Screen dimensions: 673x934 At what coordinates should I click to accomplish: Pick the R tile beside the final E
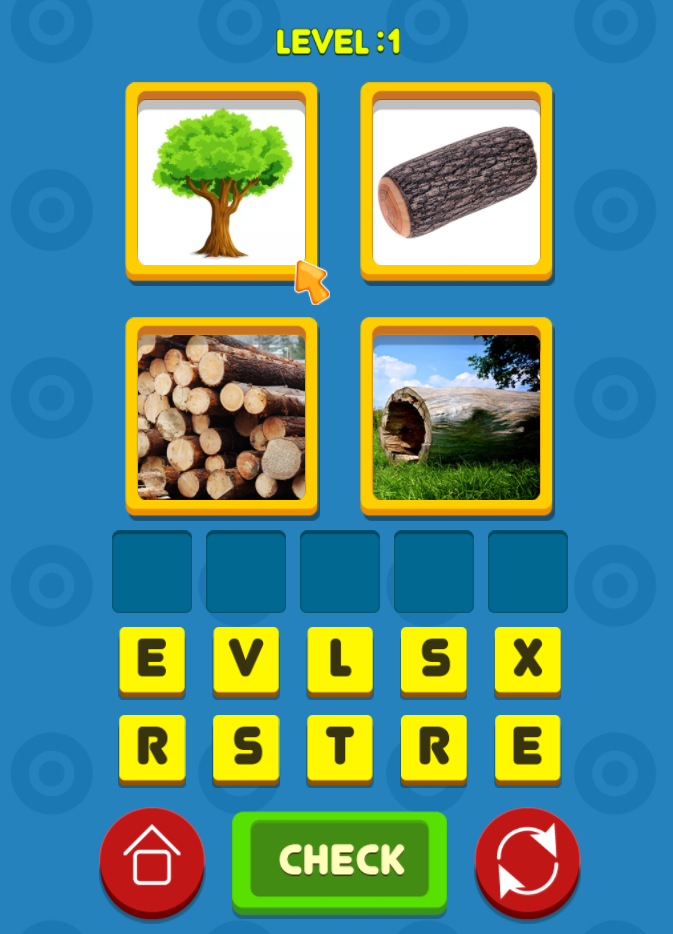coord(434,747)
